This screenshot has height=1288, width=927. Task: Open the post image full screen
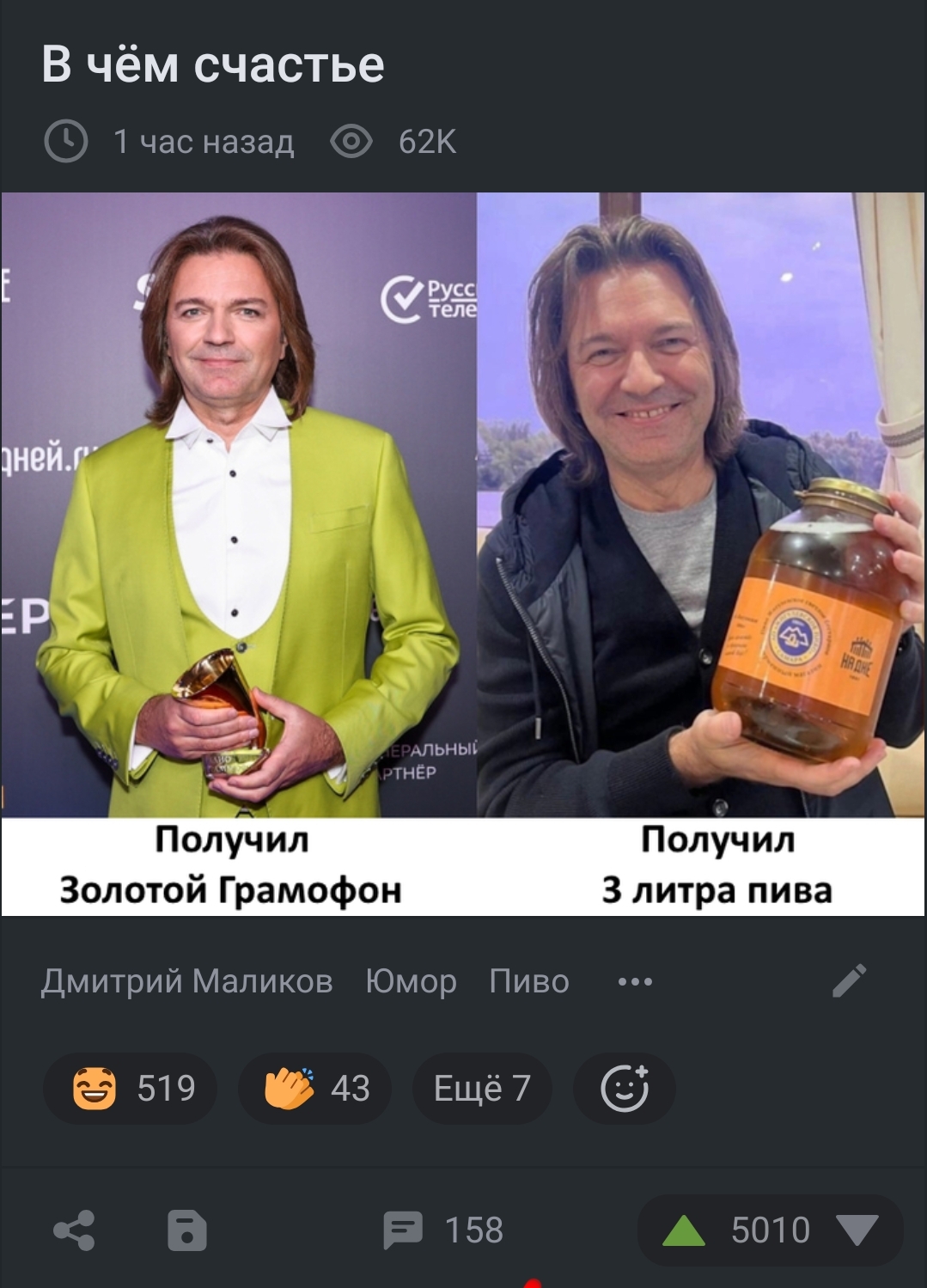coord(463,553)
